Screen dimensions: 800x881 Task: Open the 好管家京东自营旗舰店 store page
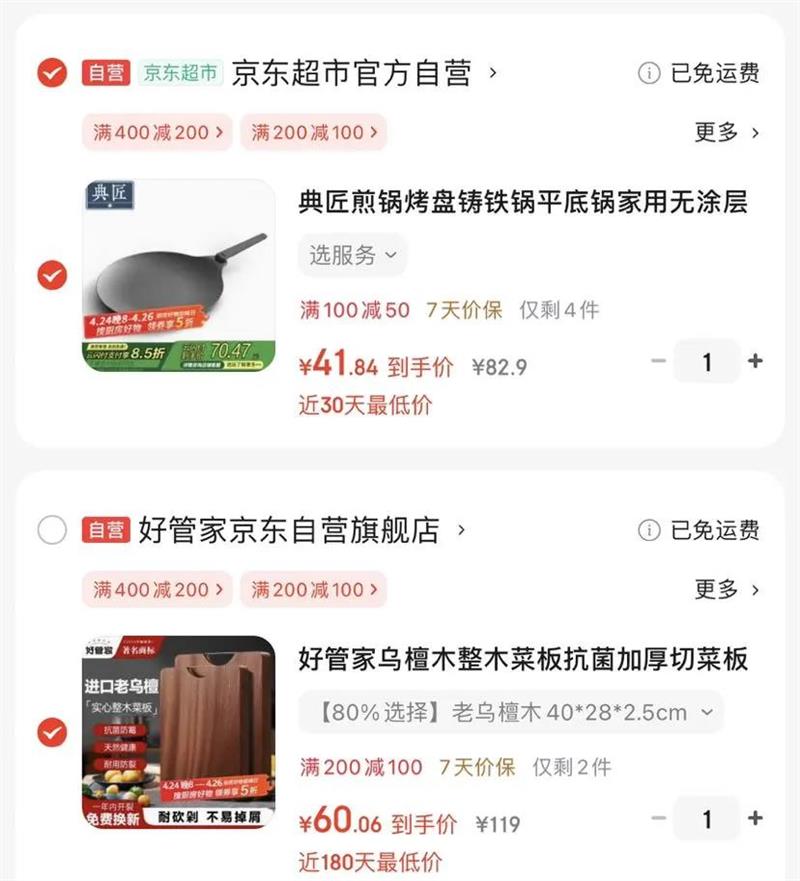[302, 530]
